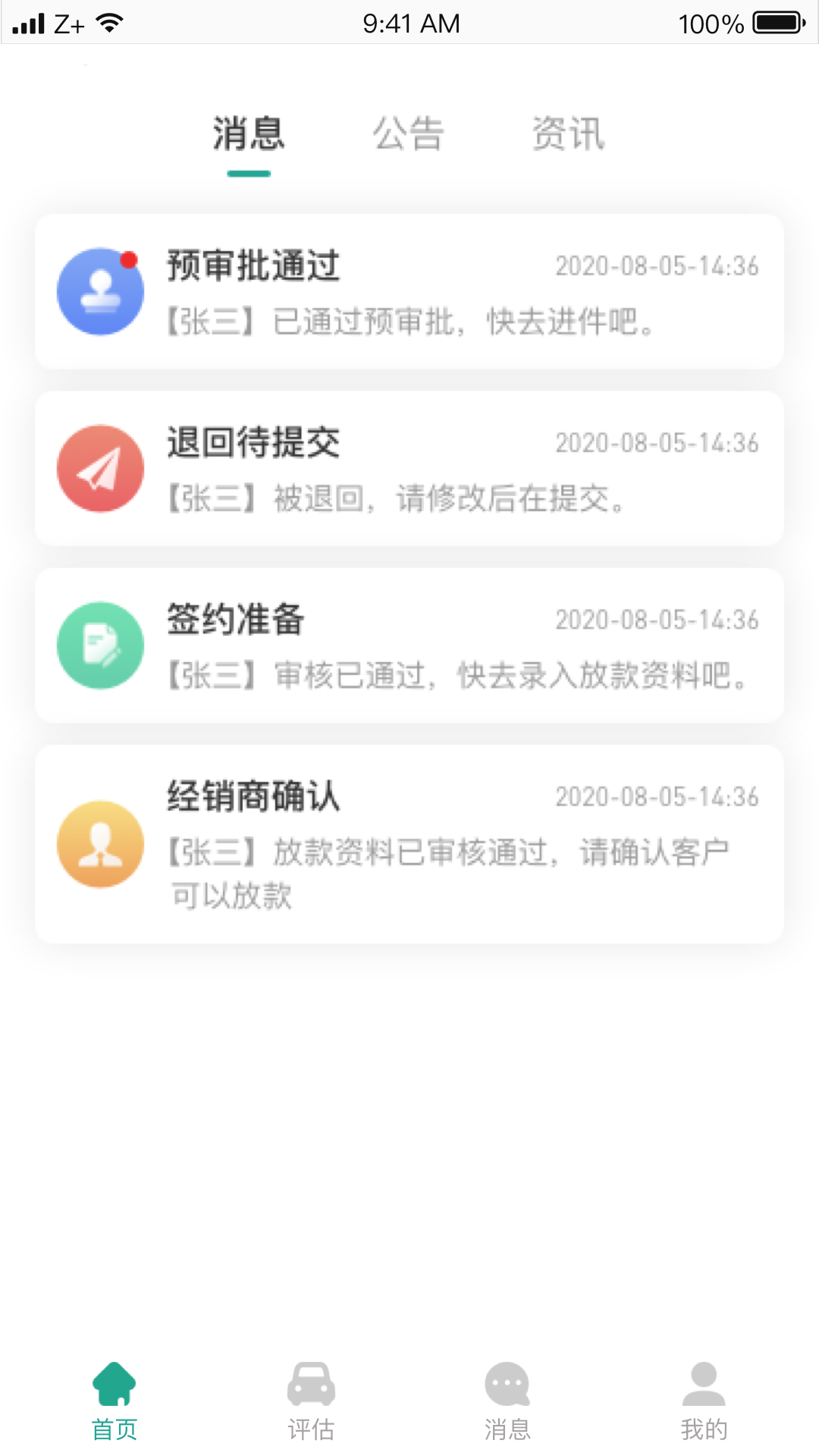The image size is (819, 1456).
Task: Tap the clock showing 9:41 AM
Action: (410, 22)
